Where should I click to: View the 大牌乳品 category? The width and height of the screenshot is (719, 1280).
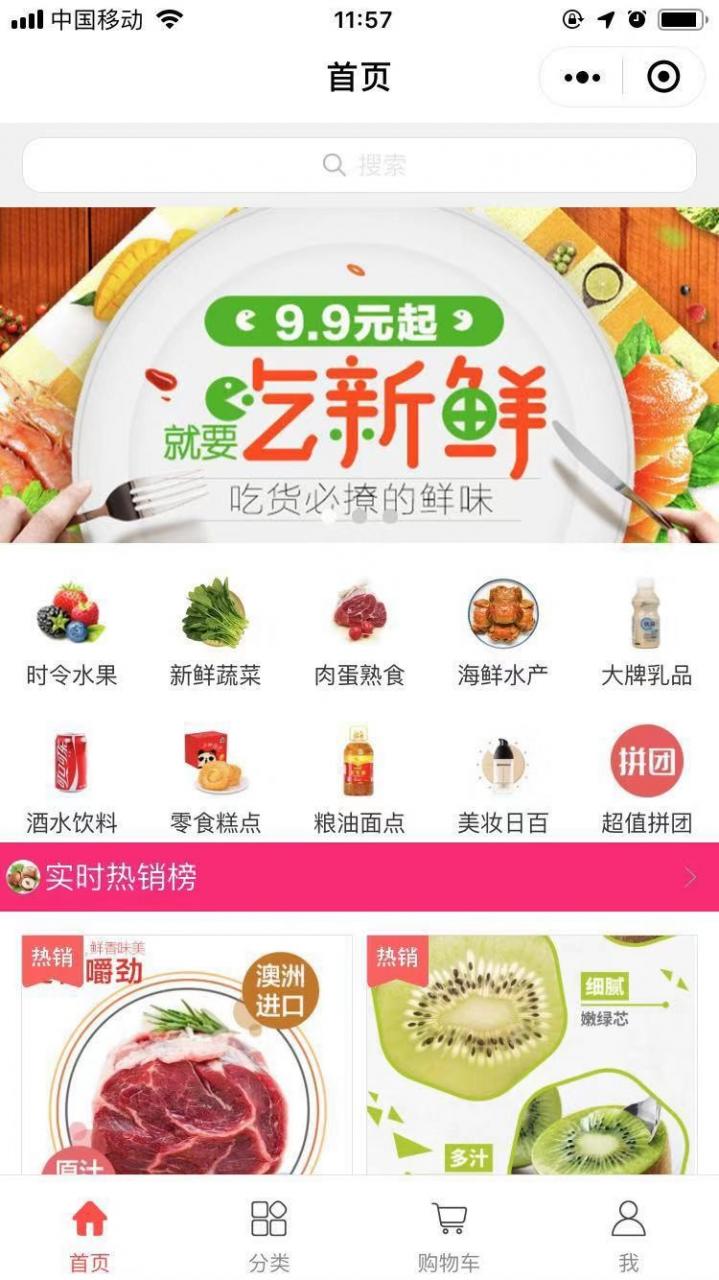[x=646, y=632]
